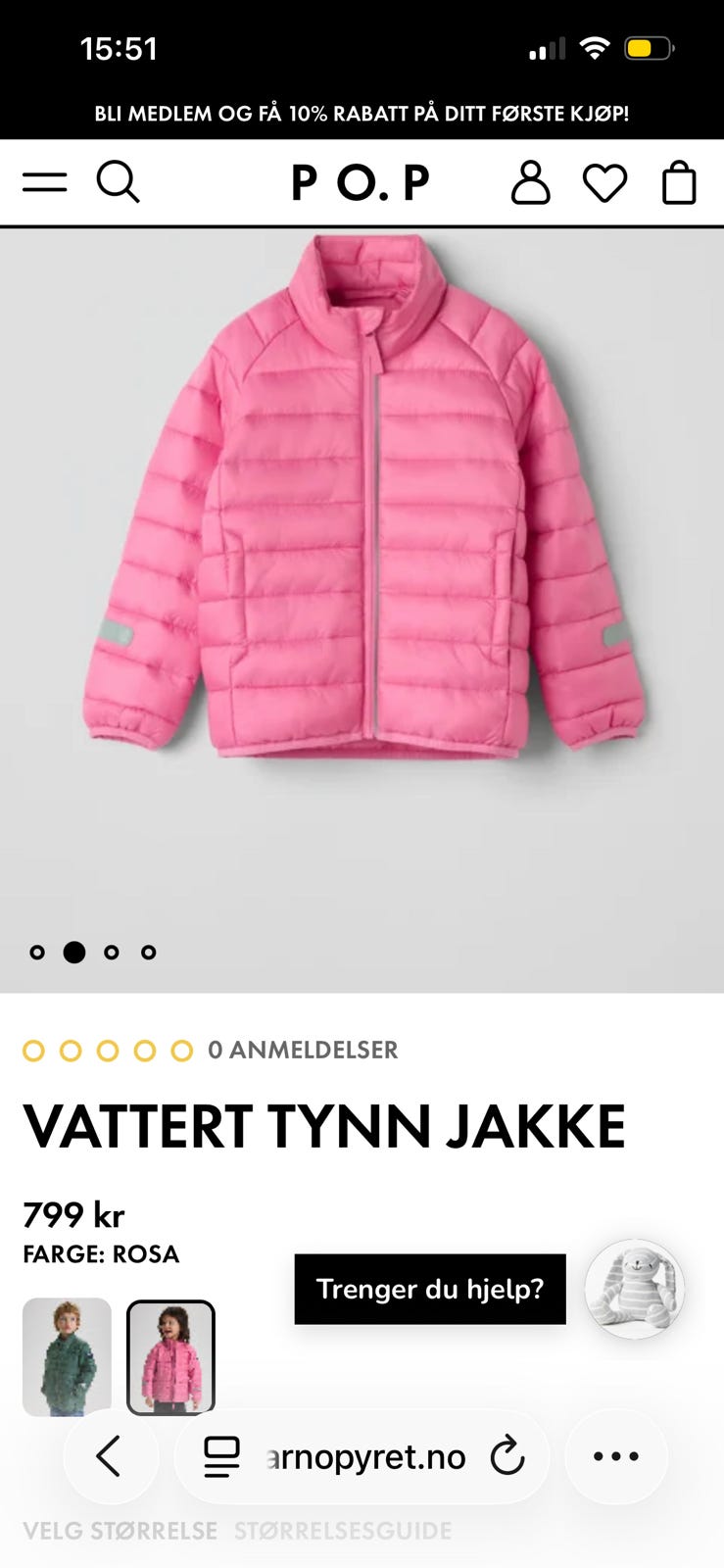Open the Størrelsesguide link
724x1568 pixels.
pyautogui.click(x=343, y=1531)
